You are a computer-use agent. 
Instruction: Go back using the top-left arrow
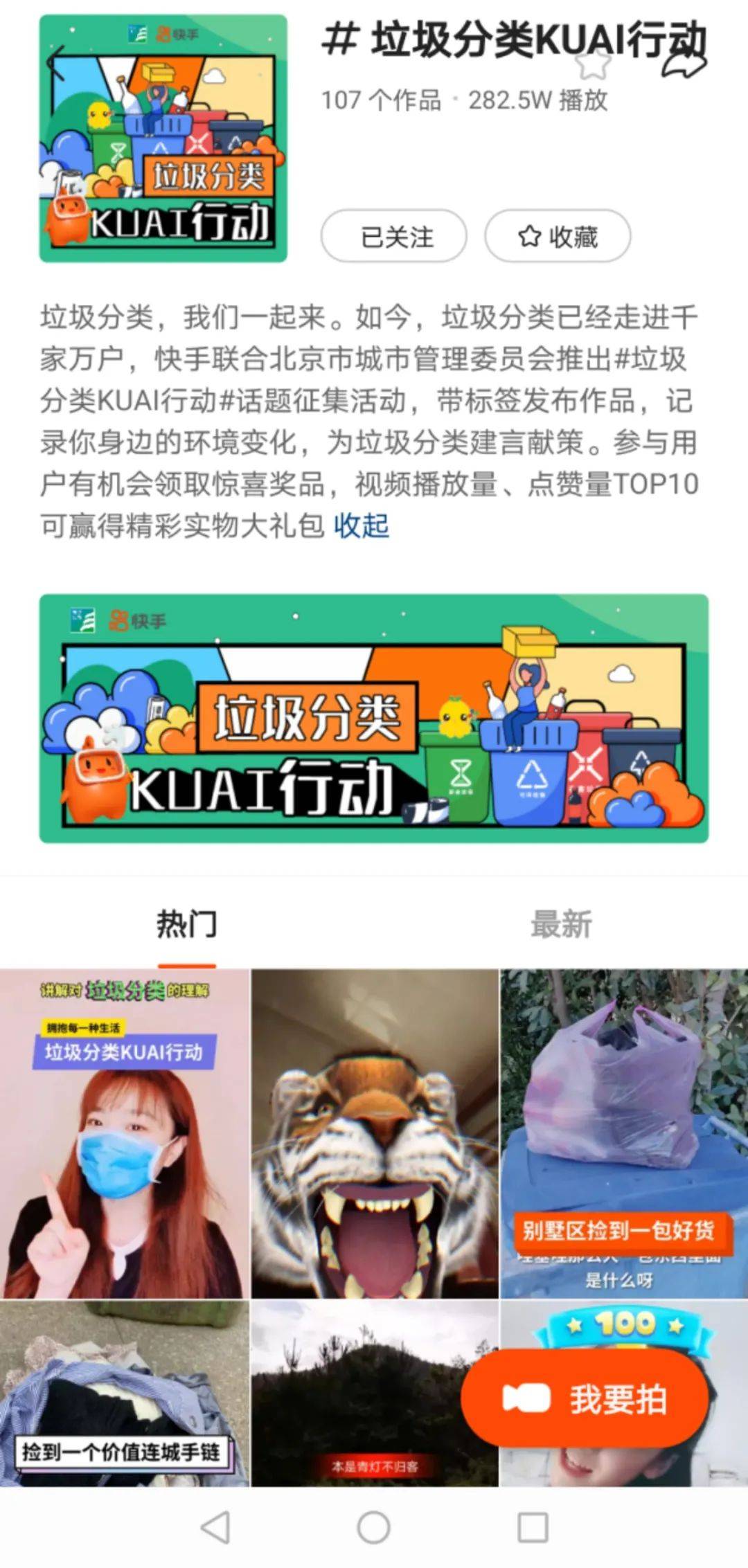(57, 63)
